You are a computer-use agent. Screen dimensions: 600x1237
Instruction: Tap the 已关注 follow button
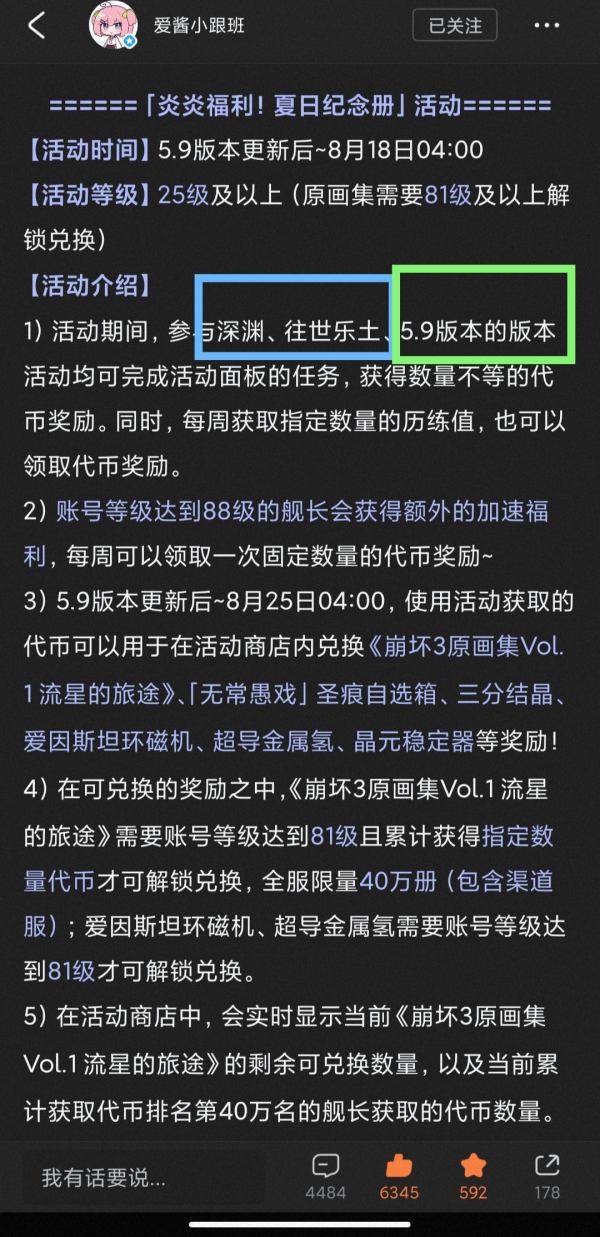click(455, 26)
